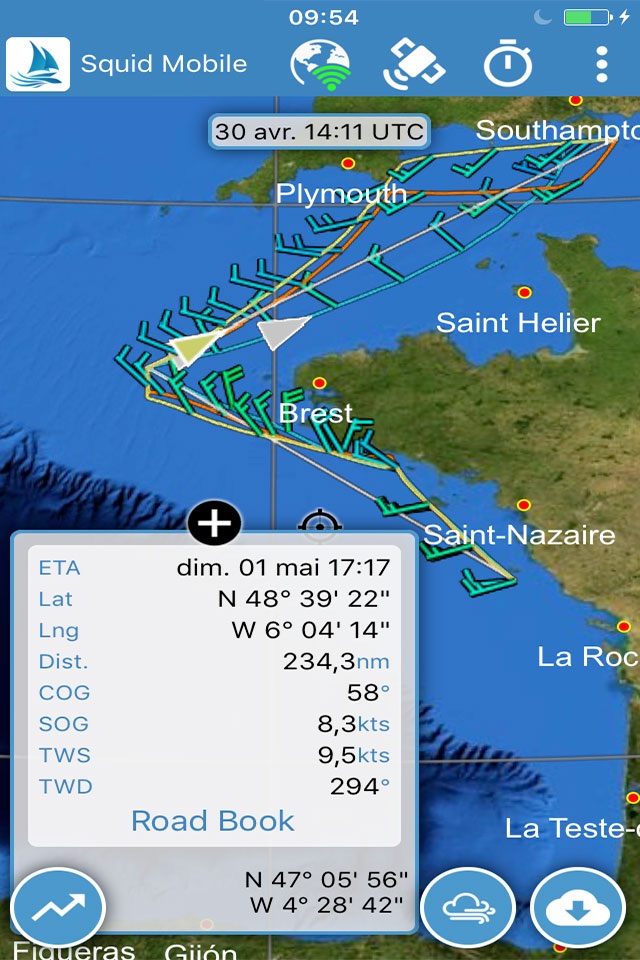640x960 pixels.
Task: Tap the black plus button
Action: pyautogui.click(x=214, y=522)
